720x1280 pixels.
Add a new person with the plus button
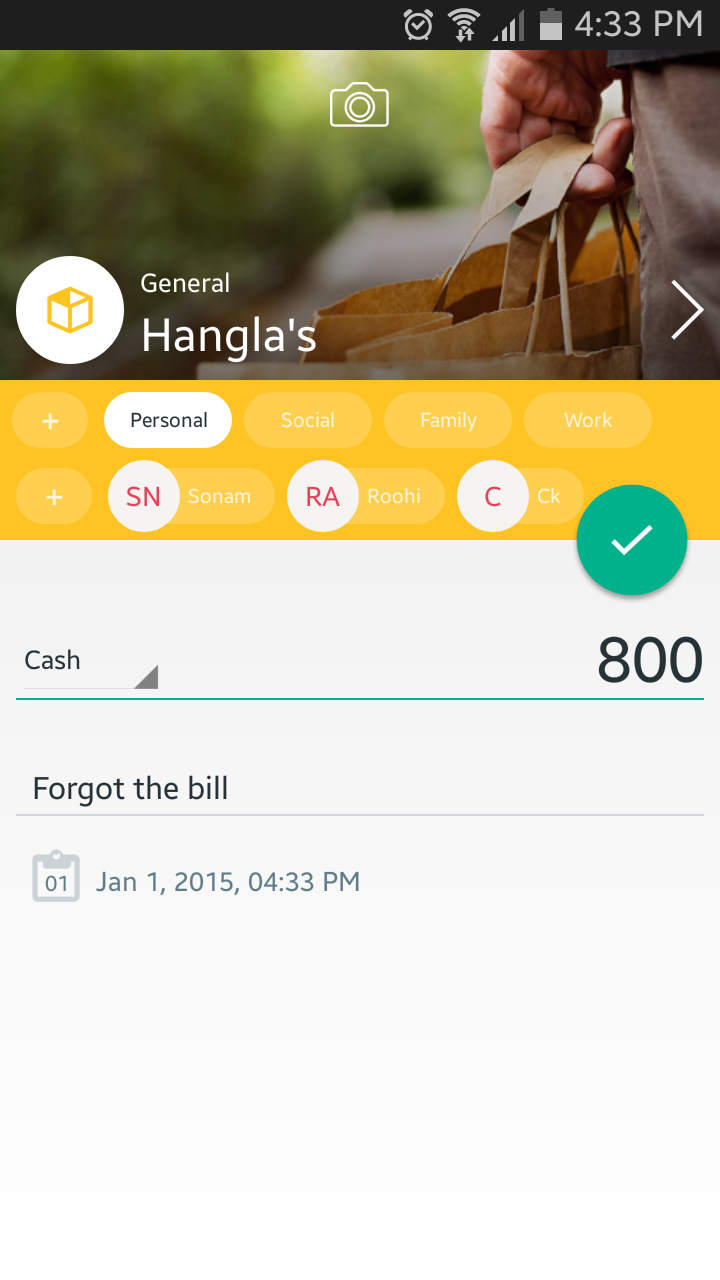tap(54, 496)
